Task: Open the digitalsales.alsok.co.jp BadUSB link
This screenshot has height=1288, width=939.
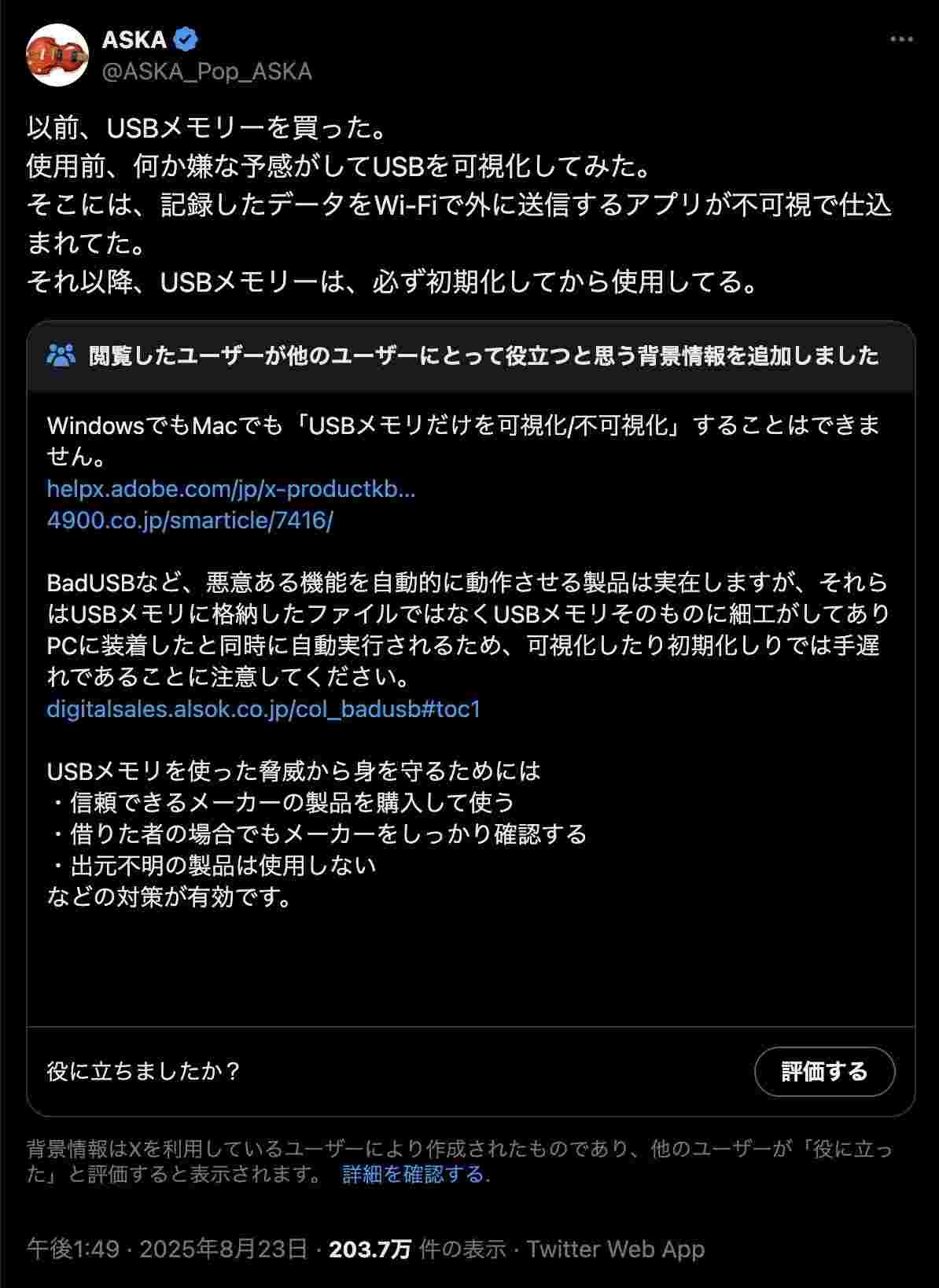Action: tap(263, 709)
